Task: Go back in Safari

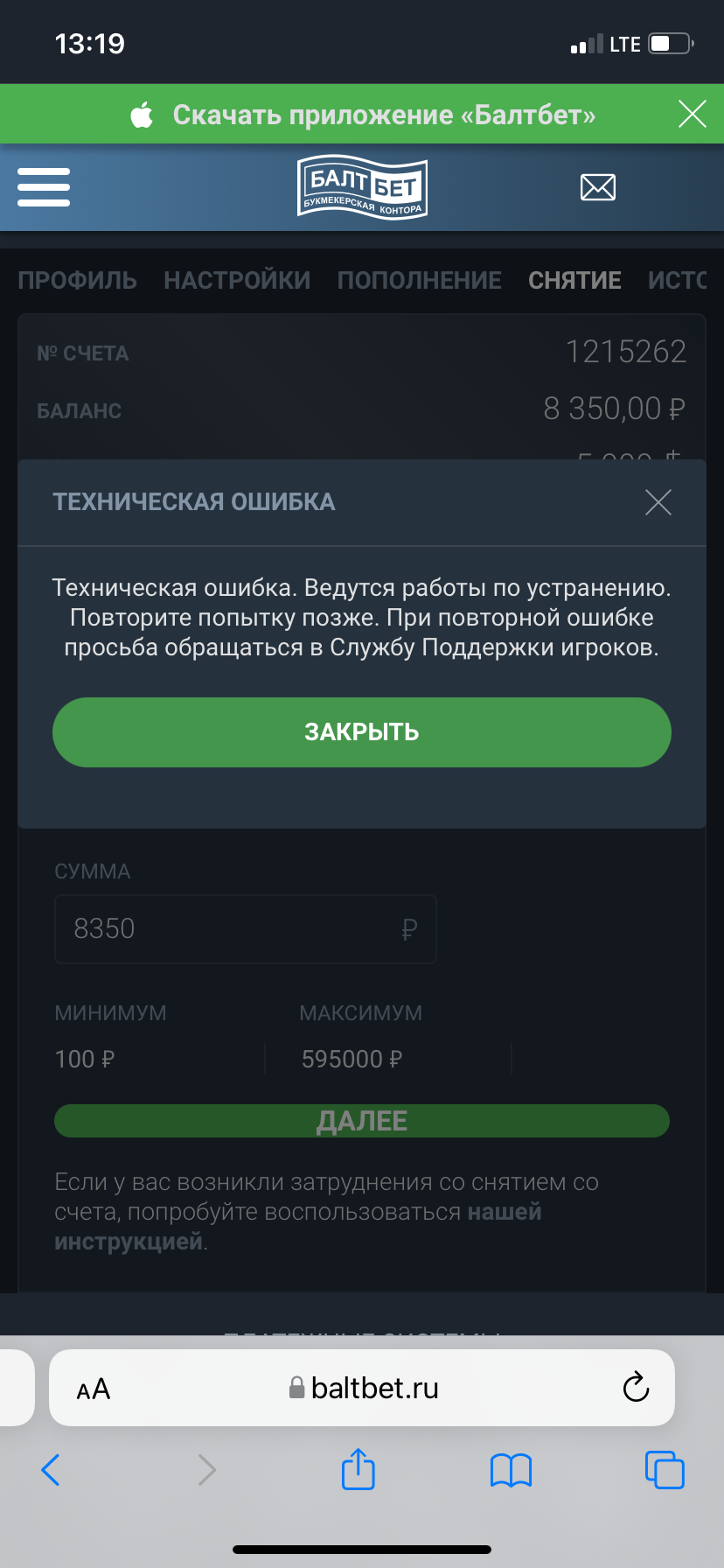Action: point(51,1469)
